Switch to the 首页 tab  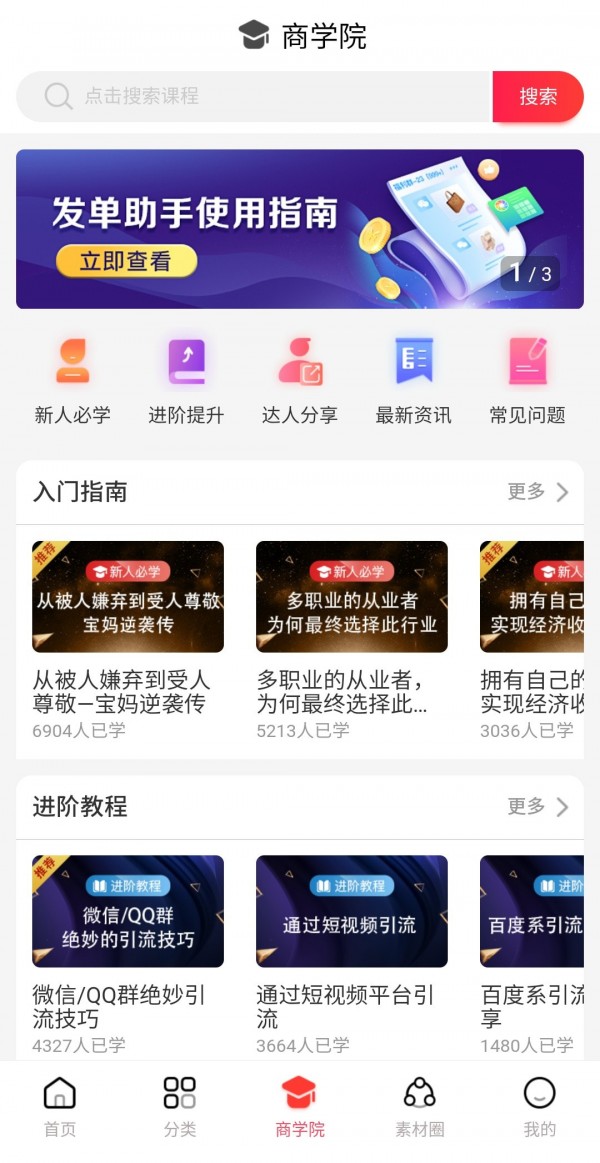(60, 1108)
